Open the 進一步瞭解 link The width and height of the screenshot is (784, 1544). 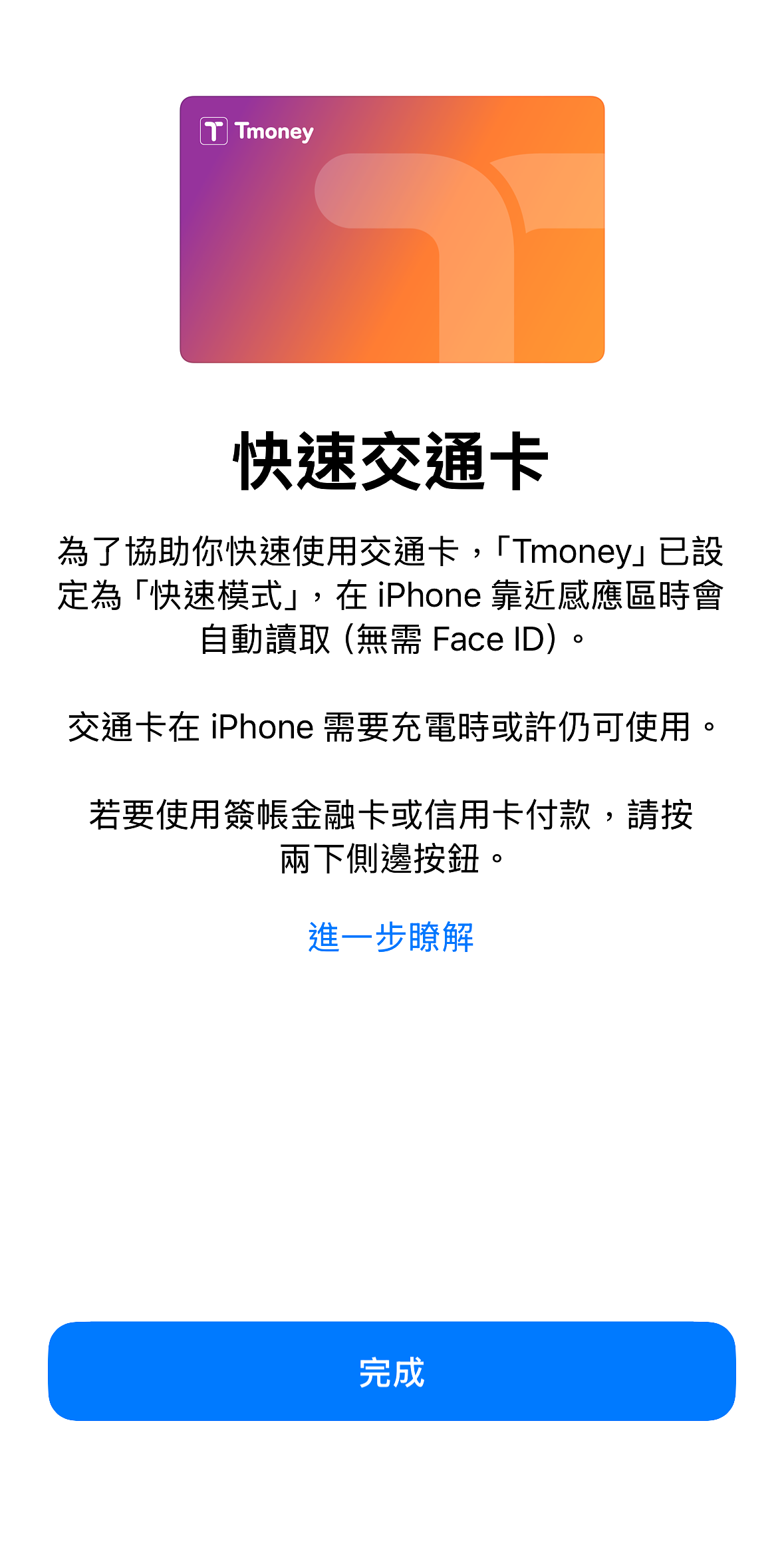click(391, 937)
